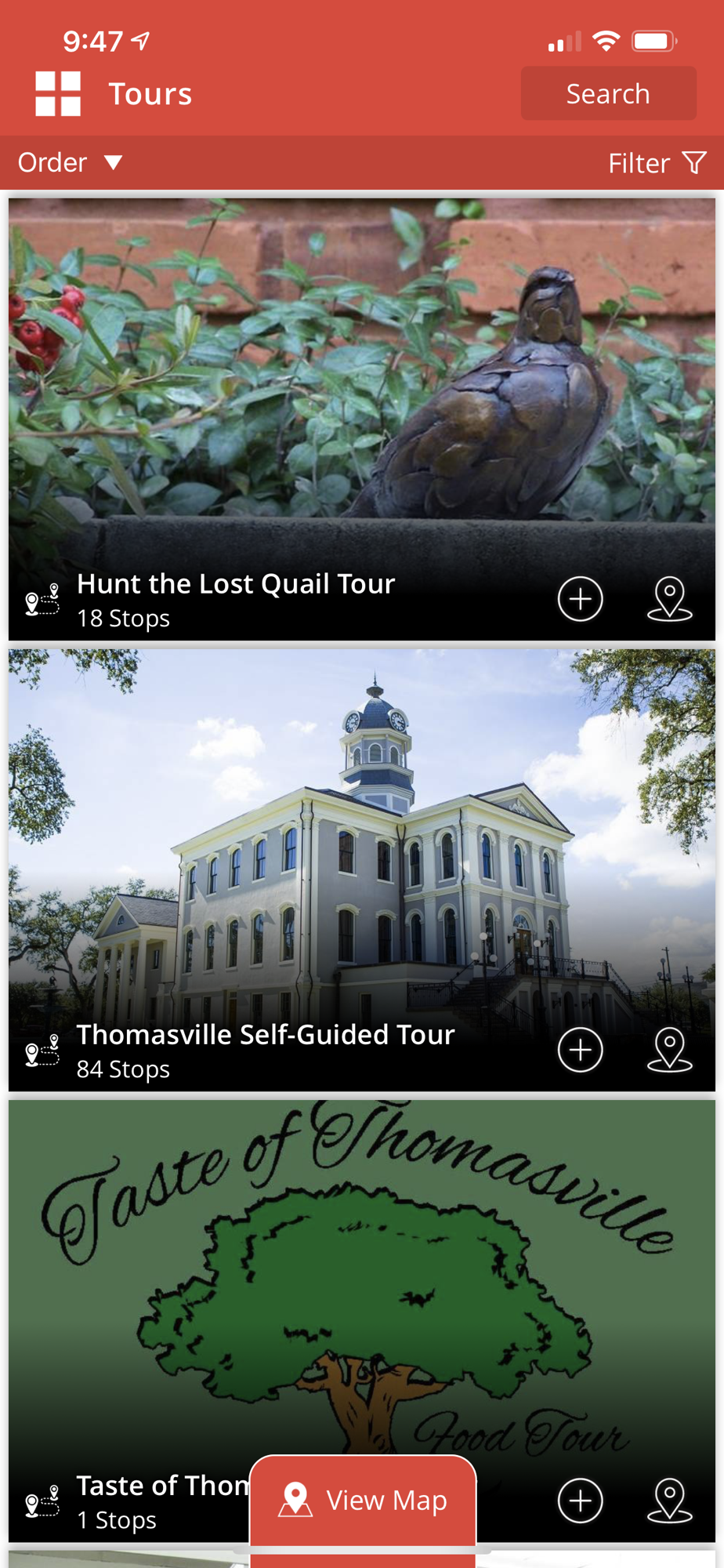
Task: Add Hunt the Lost Quail Tour with plus icon
Action: [580, 600]
